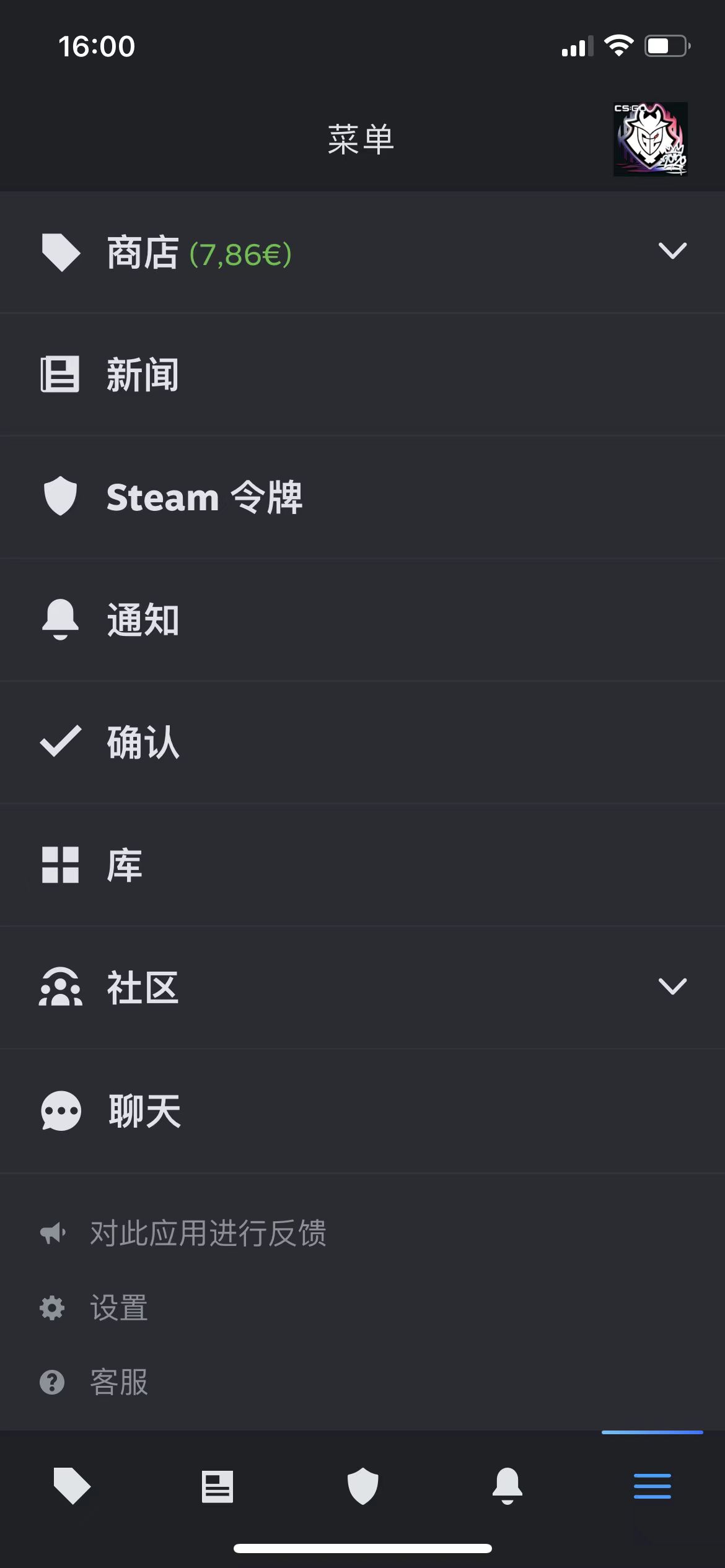Image resolution: width=725 pixels, height=1568 pixels.
Task: Open notifications via bell icon in bottom bar
Action: (x=507, y=1485)
